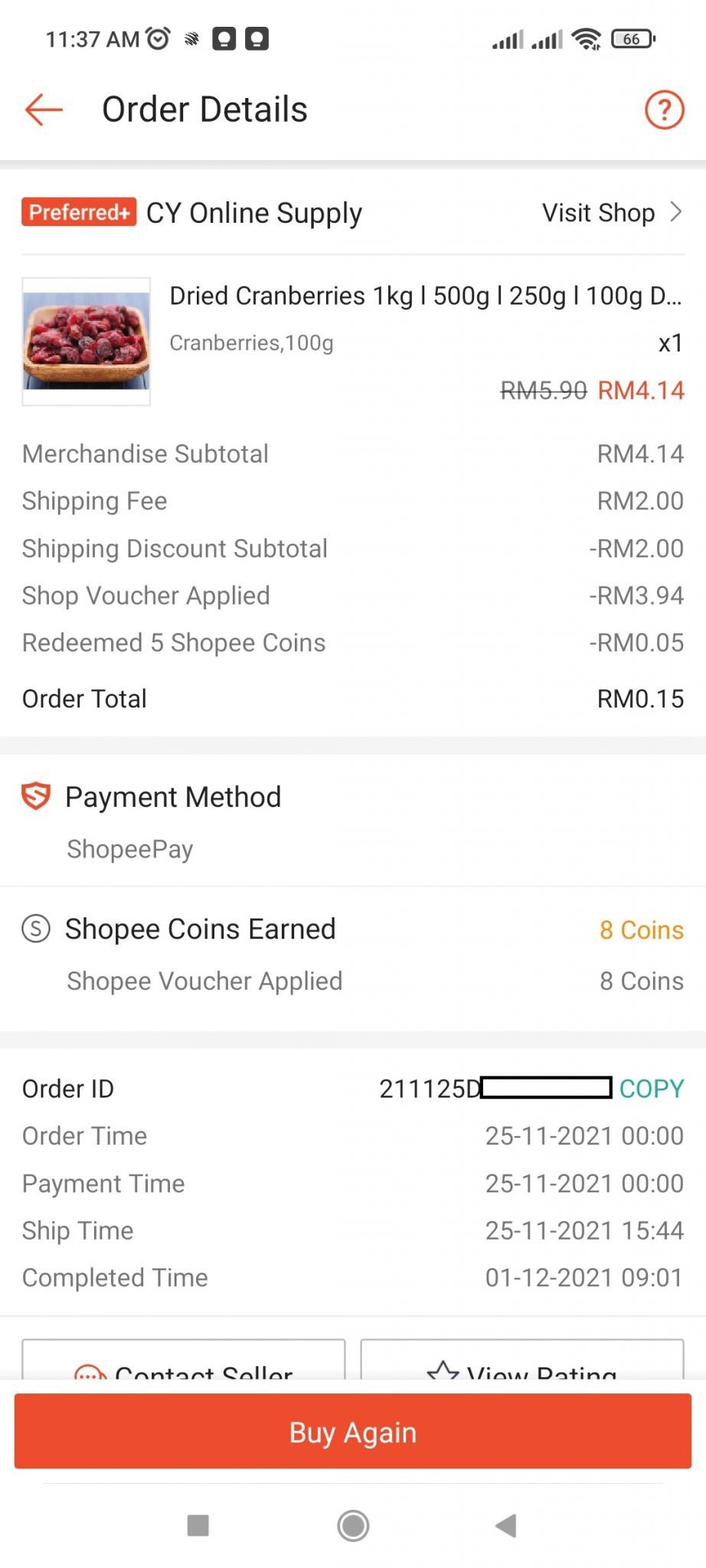Open the help question mark icon
This screenshot has height=1568, width=706.
(663, 109)
